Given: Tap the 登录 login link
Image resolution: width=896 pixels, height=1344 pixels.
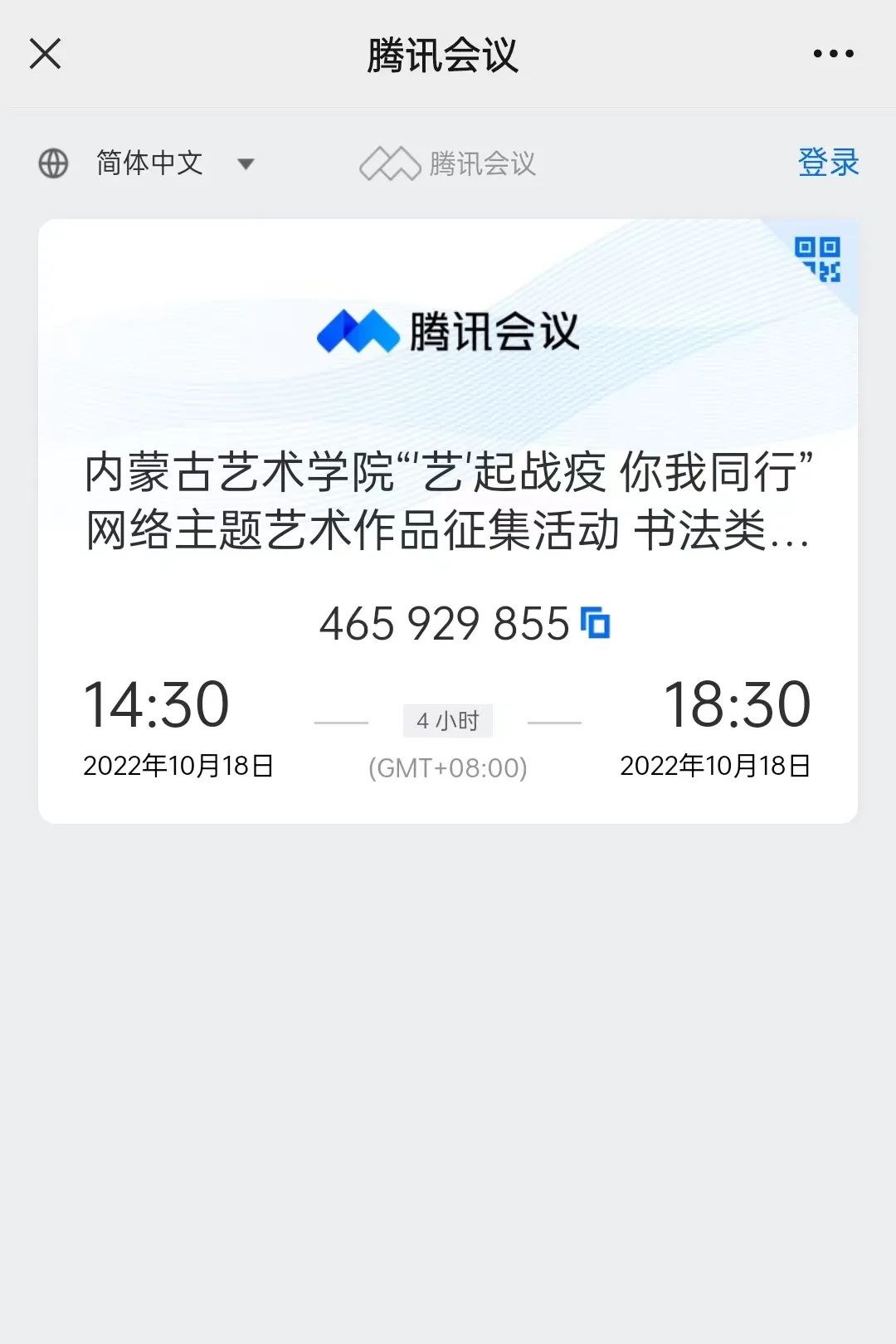Looking at the screenshot, I should [x=828, y=163].
